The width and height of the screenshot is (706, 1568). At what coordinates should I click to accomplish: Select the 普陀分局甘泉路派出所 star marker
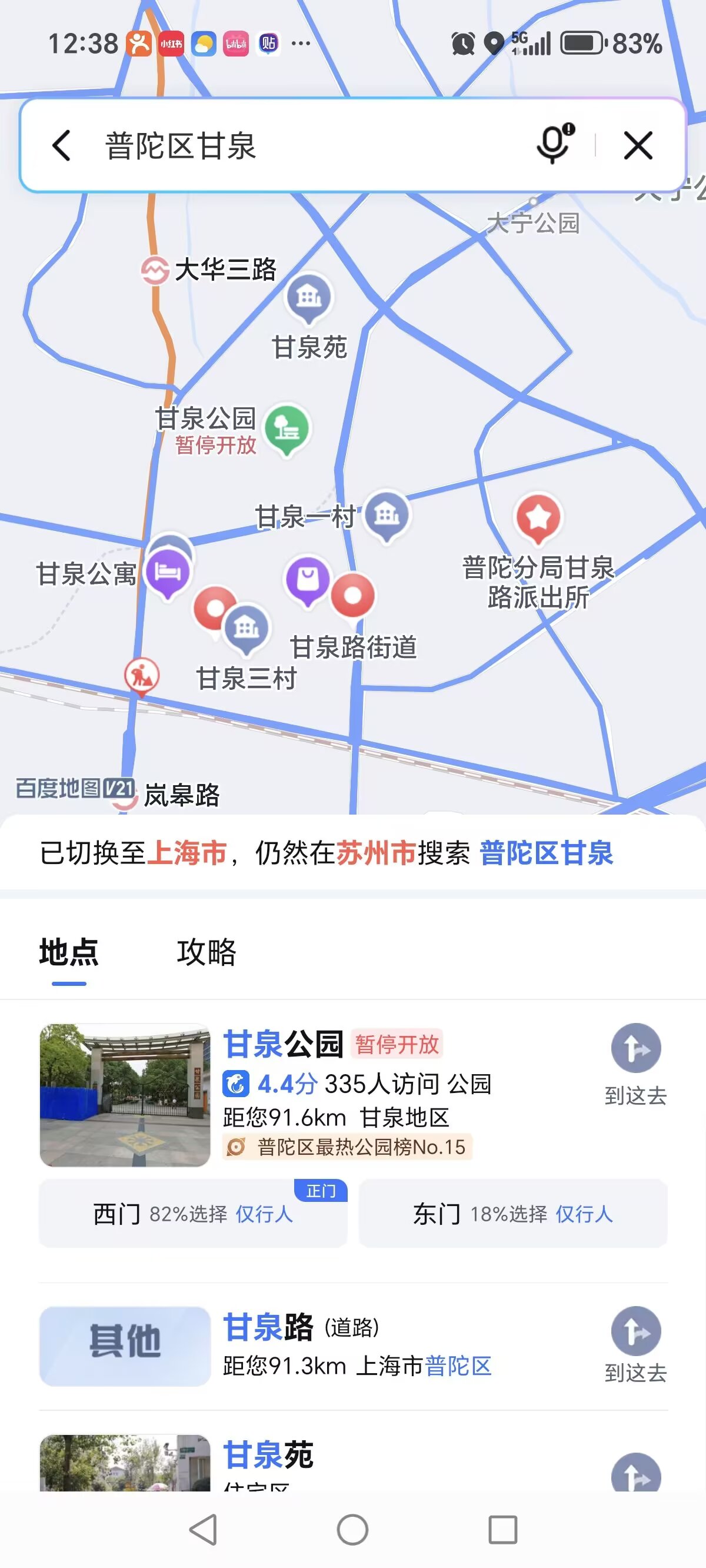pos(539,517)
